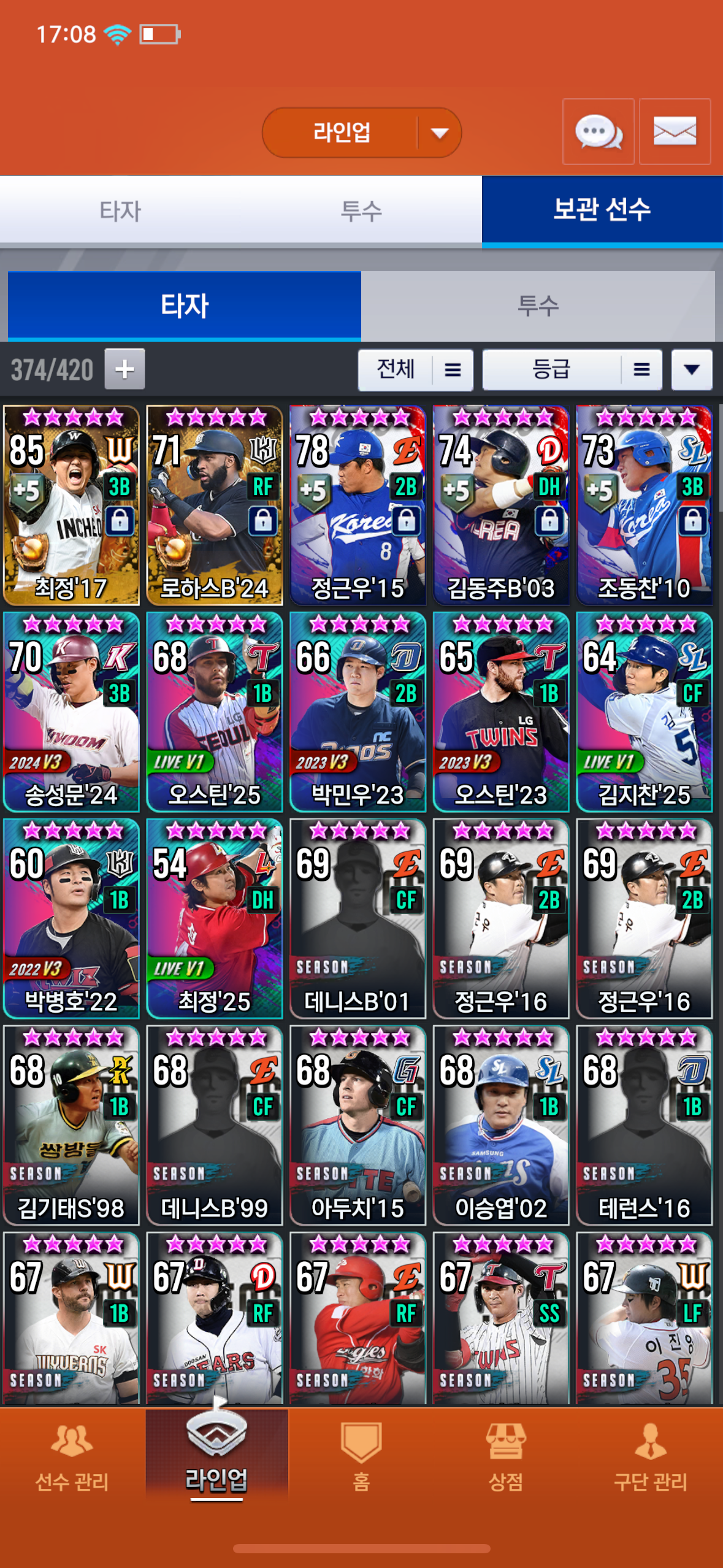Select the 이승엽'02 player card

pyautogui.click(x=500, y=1125)
